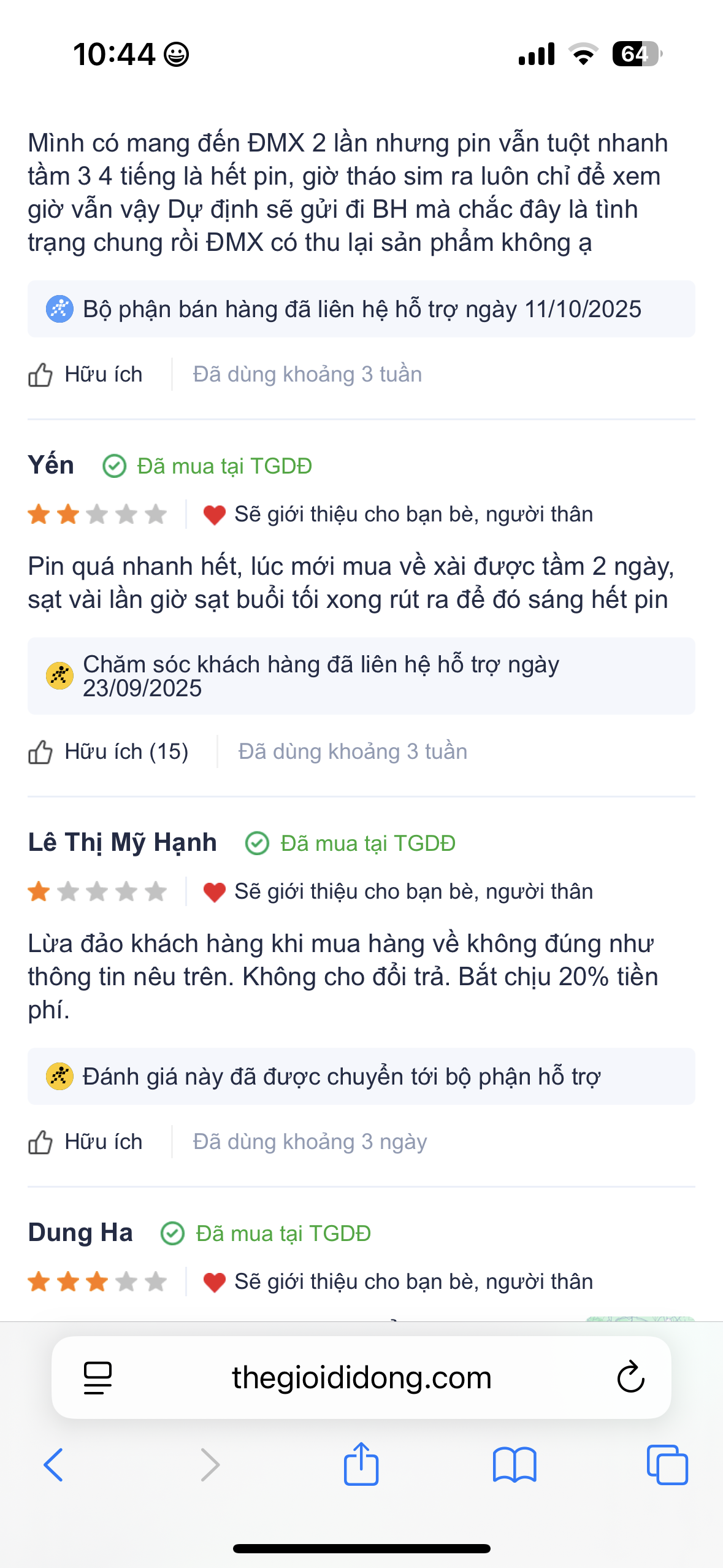Tap Hữu ích under the ĐMX battery review
This screenshot has height=1568, width=723.
86,374
